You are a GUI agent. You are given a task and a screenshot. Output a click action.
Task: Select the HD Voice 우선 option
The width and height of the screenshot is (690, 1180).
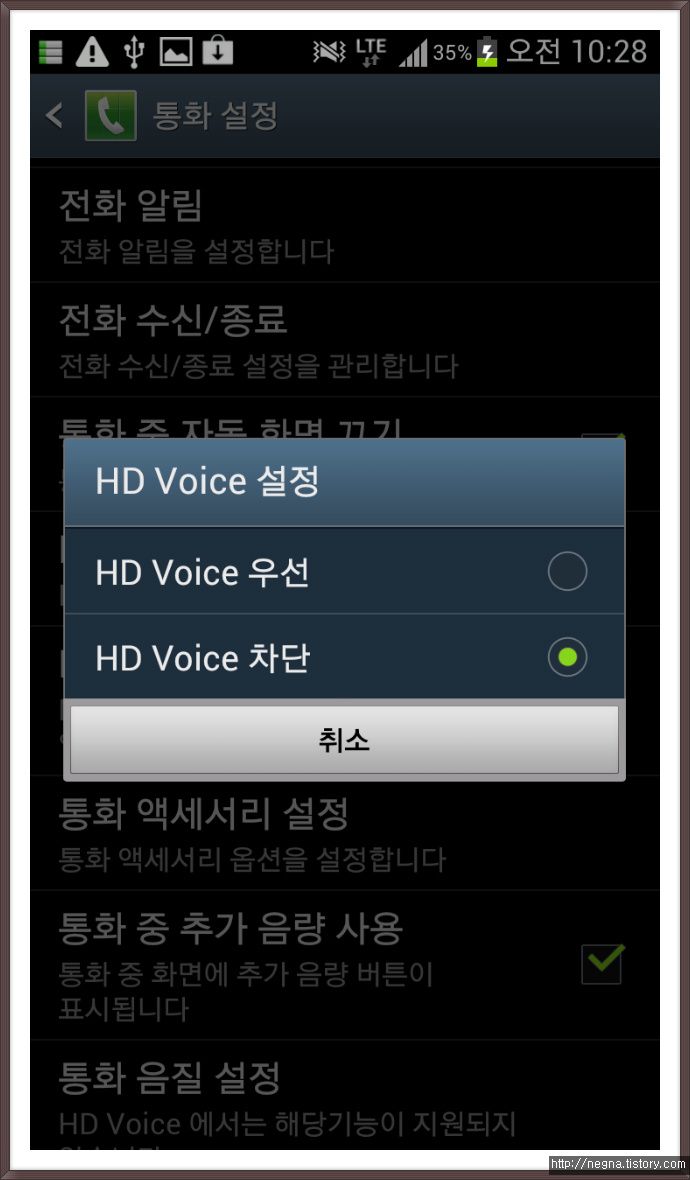(x=344, y=570)
